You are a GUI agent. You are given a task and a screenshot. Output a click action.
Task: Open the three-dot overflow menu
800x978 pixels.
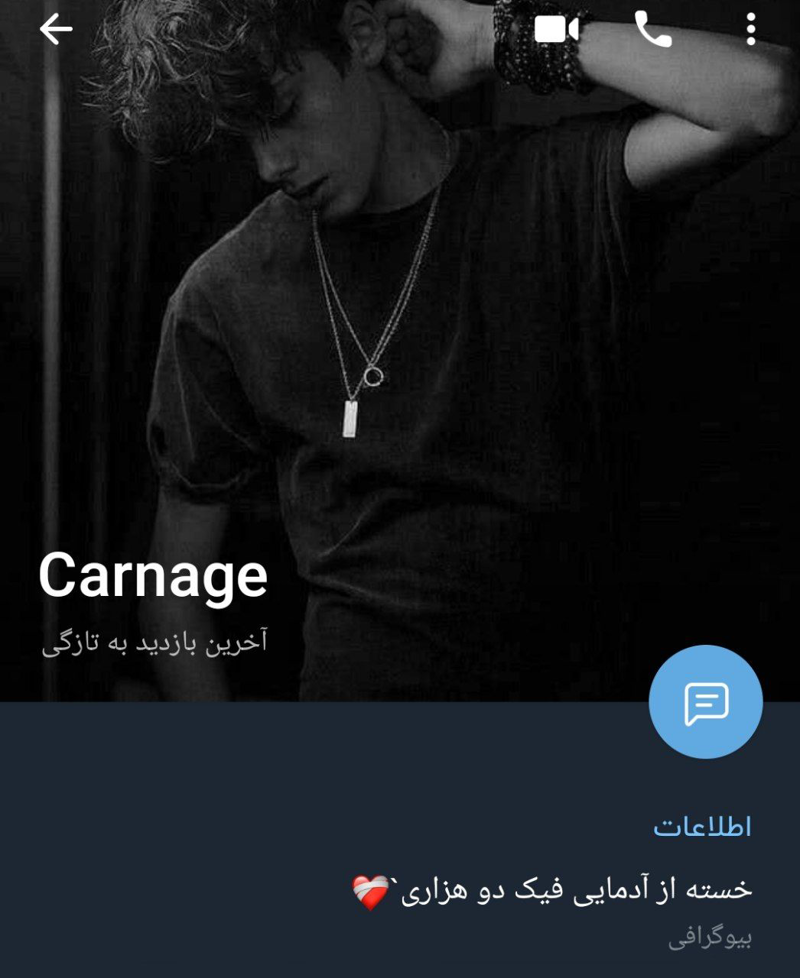[x=751, y=30]
